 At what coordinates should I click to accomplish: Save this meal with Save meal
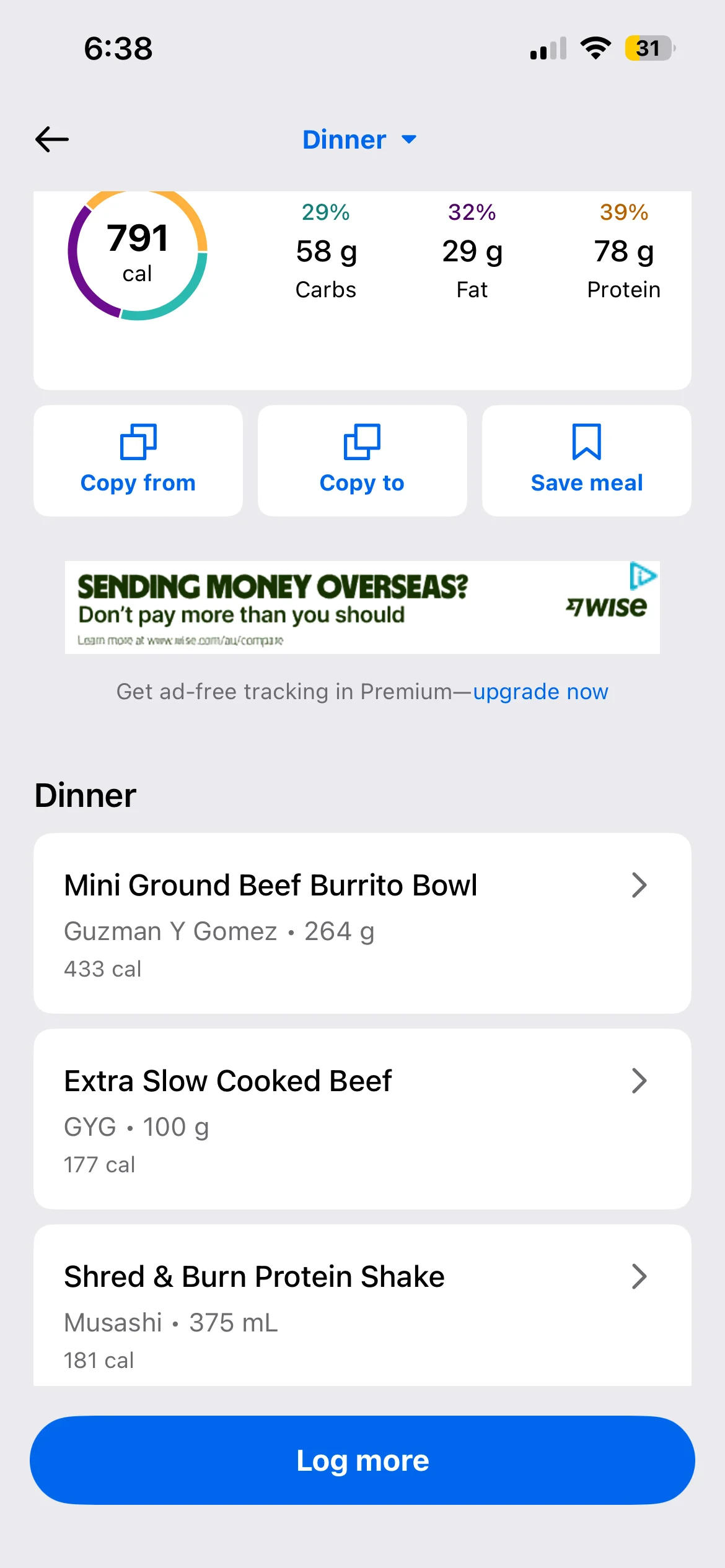[x=586, y=461]
